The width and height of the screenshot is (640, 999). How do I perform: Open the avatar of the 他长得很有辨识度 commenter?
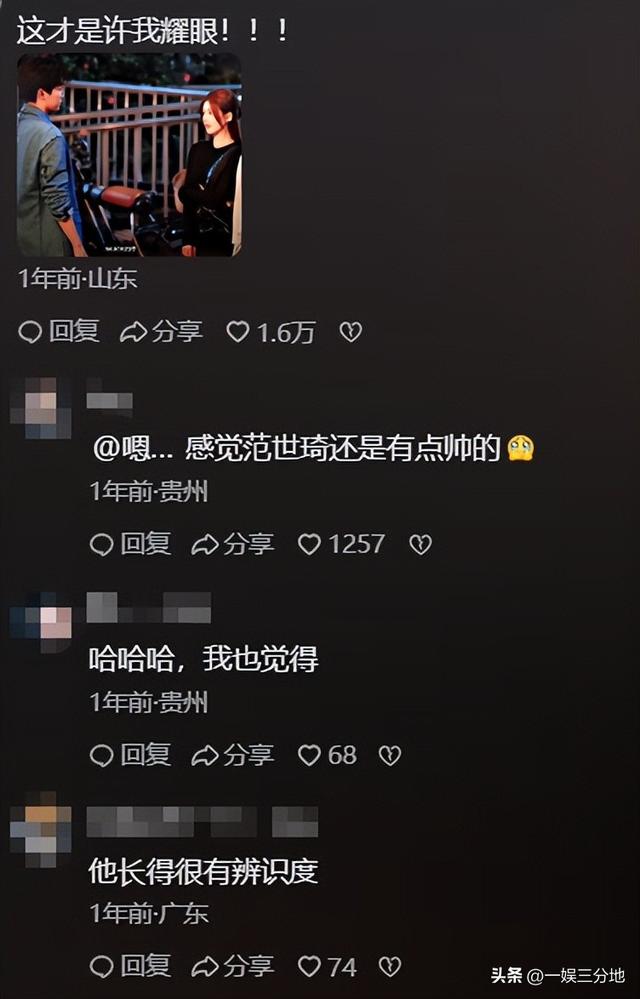(41, 831)
